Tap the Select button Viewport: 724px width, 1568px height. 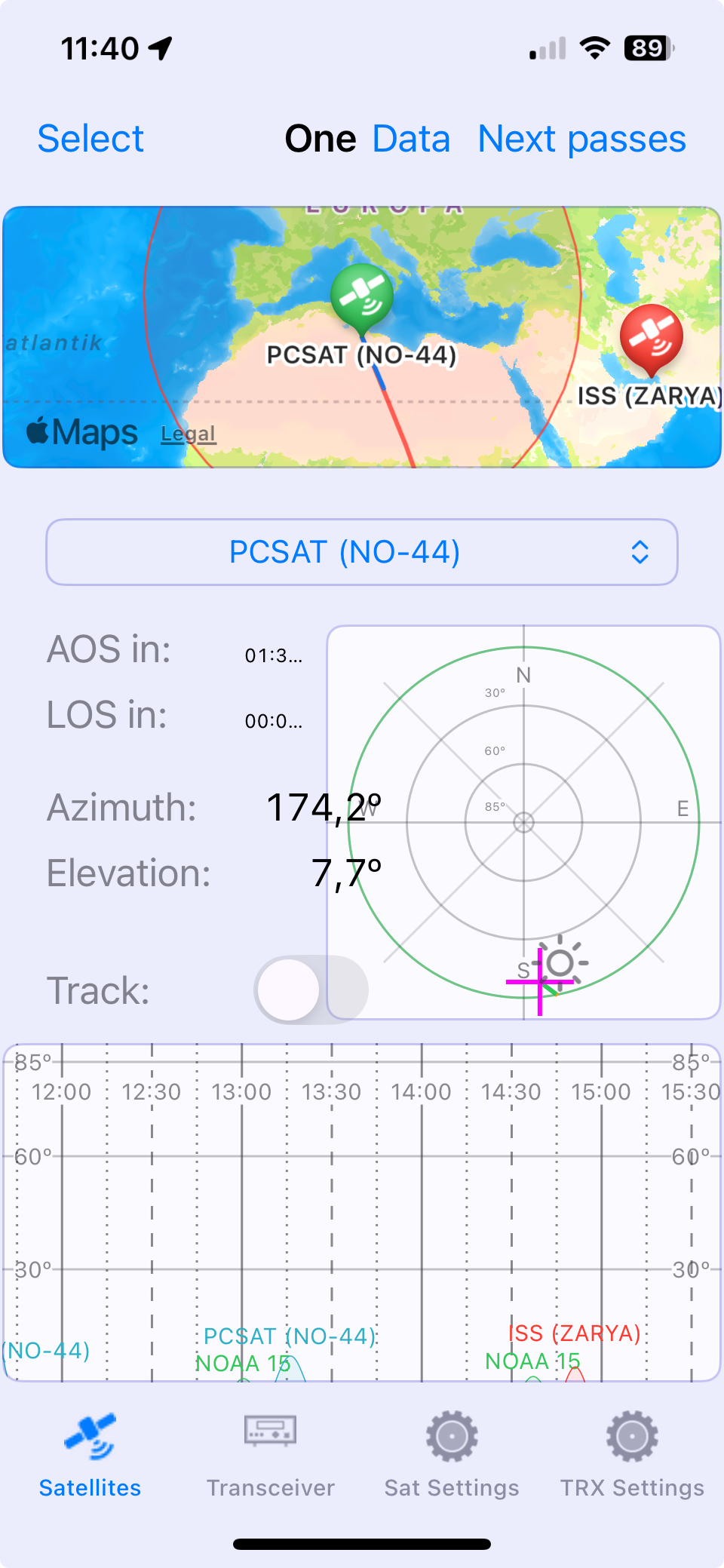90,139
